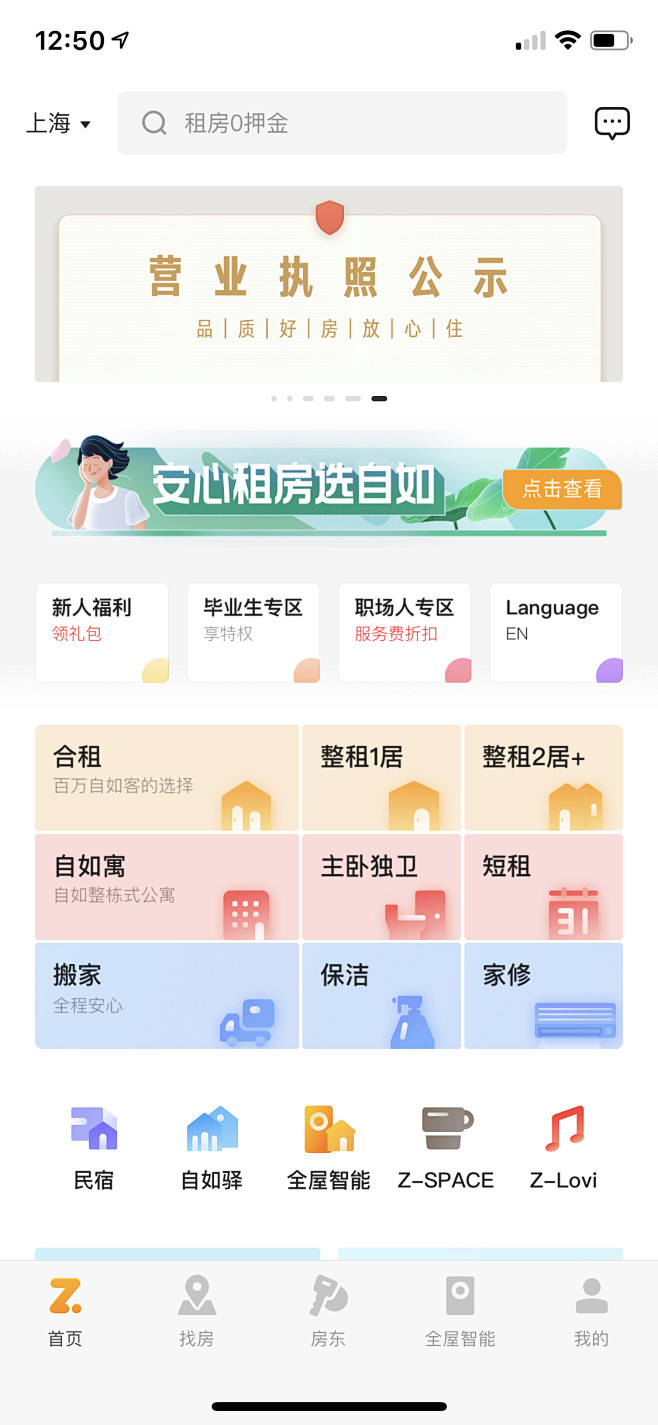The width and height of the screenshot is (658, 1425).
Task: Open the 搬家 moving service
Action: click(167, 996)
